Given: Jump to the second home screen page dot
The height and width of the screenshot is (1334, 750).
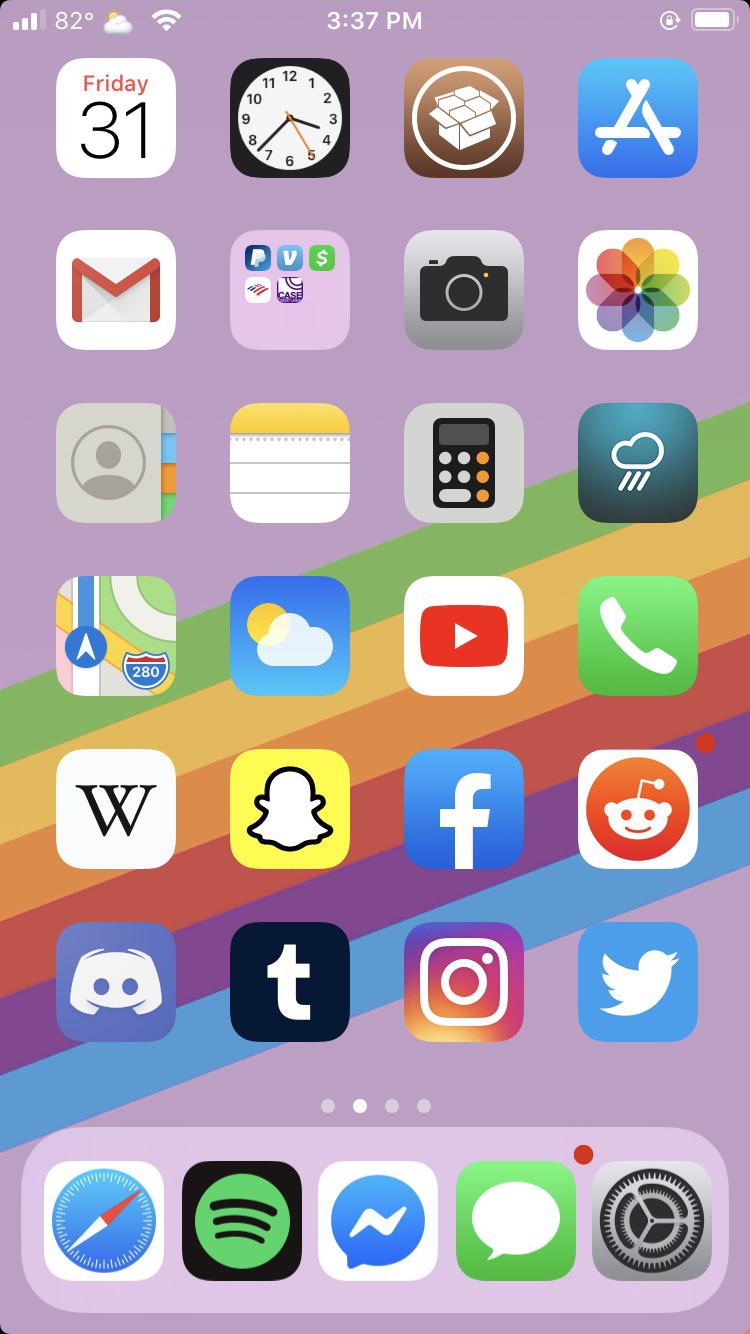Looking at the screenshot, I should pos(360,1106).
